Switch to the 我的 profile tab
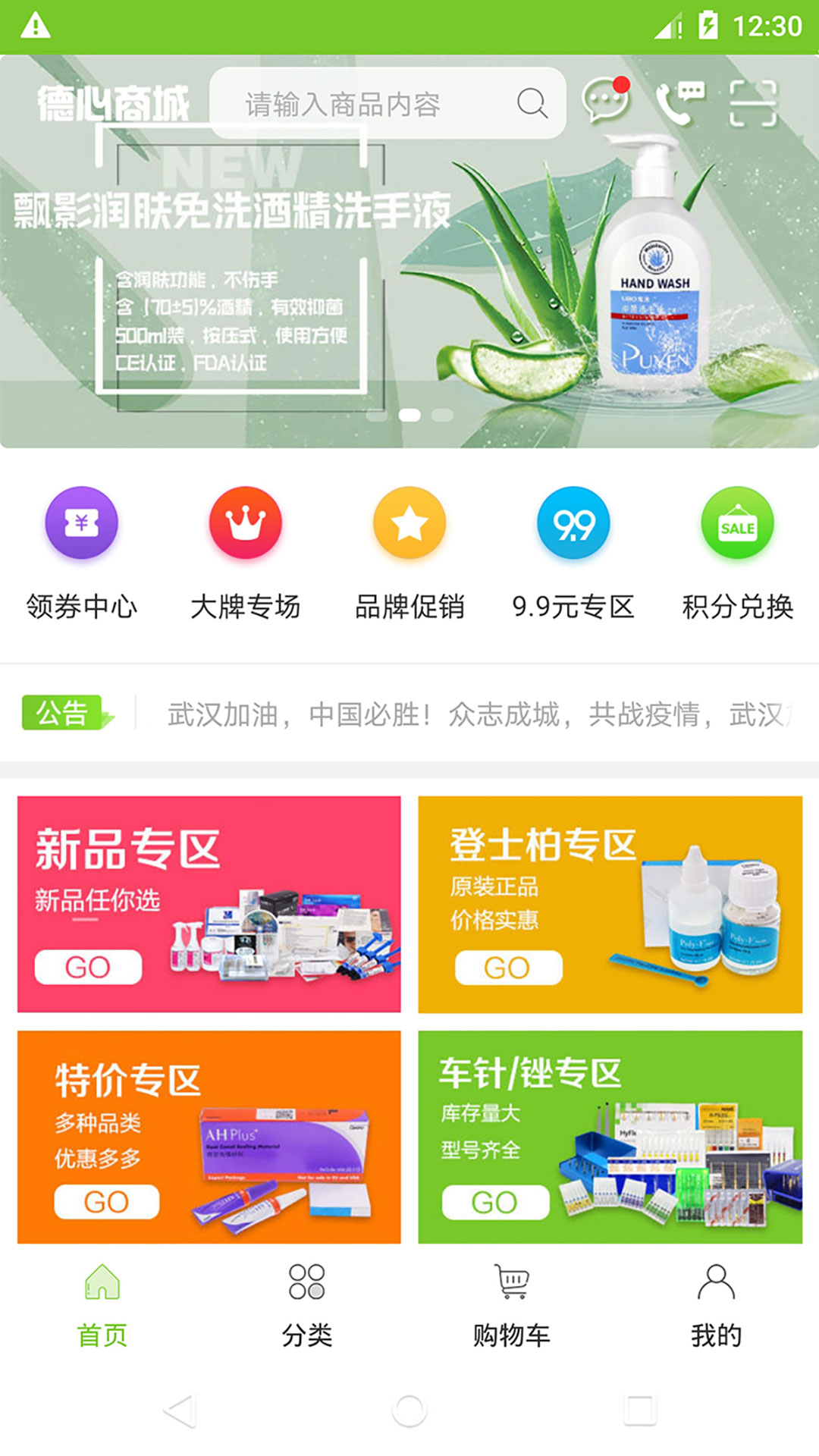This screenshot has width=819, height=1456. 717,1306
